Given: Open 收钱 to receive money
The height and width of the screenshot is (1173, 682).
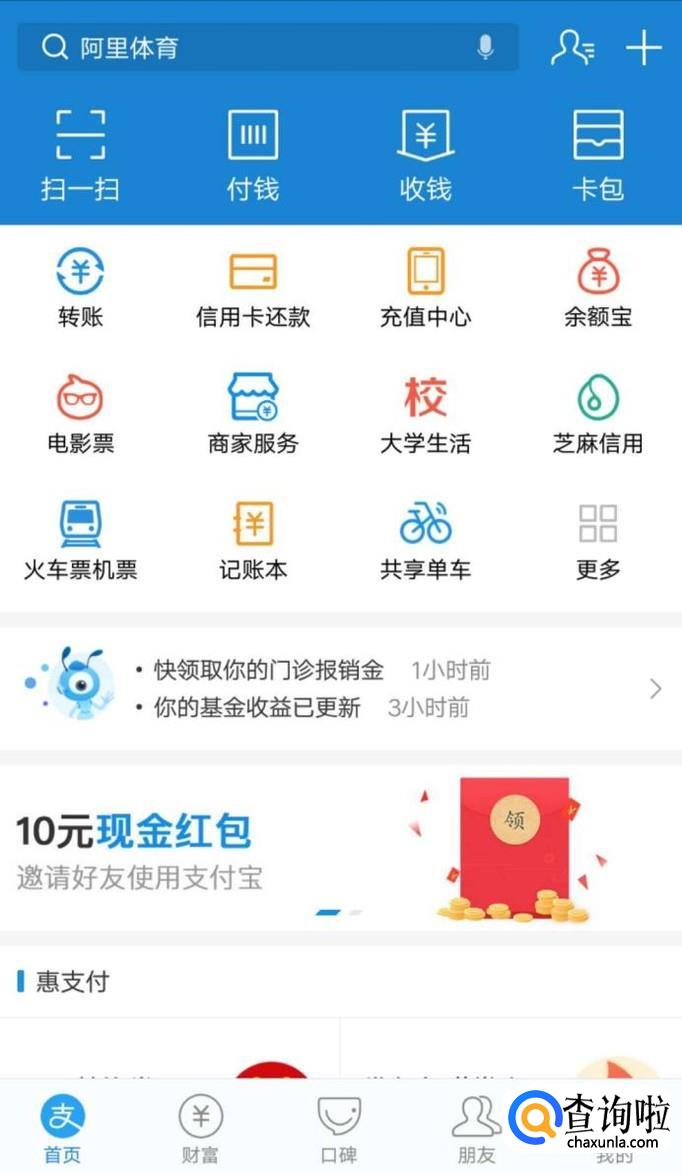Looking at the screenshot, I should point(425,154).
